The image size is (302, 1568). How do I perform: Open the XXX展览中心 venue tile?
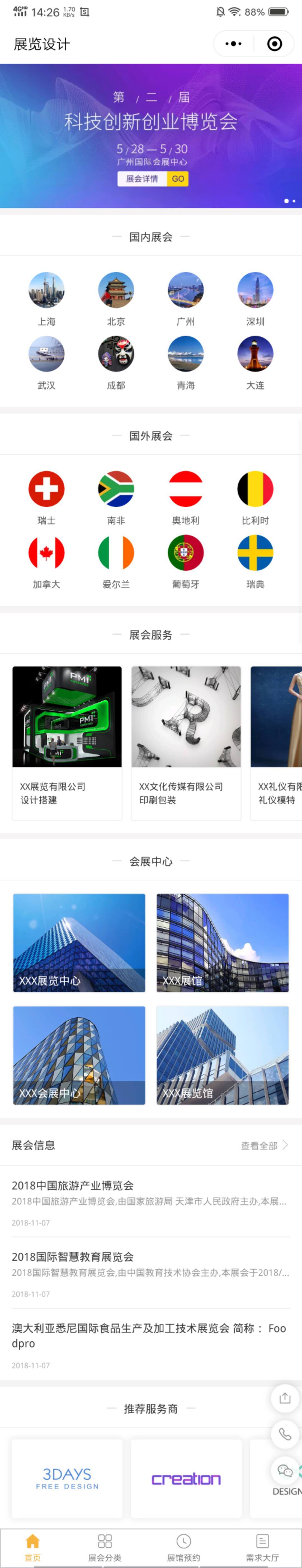click(x=79, y=942)
